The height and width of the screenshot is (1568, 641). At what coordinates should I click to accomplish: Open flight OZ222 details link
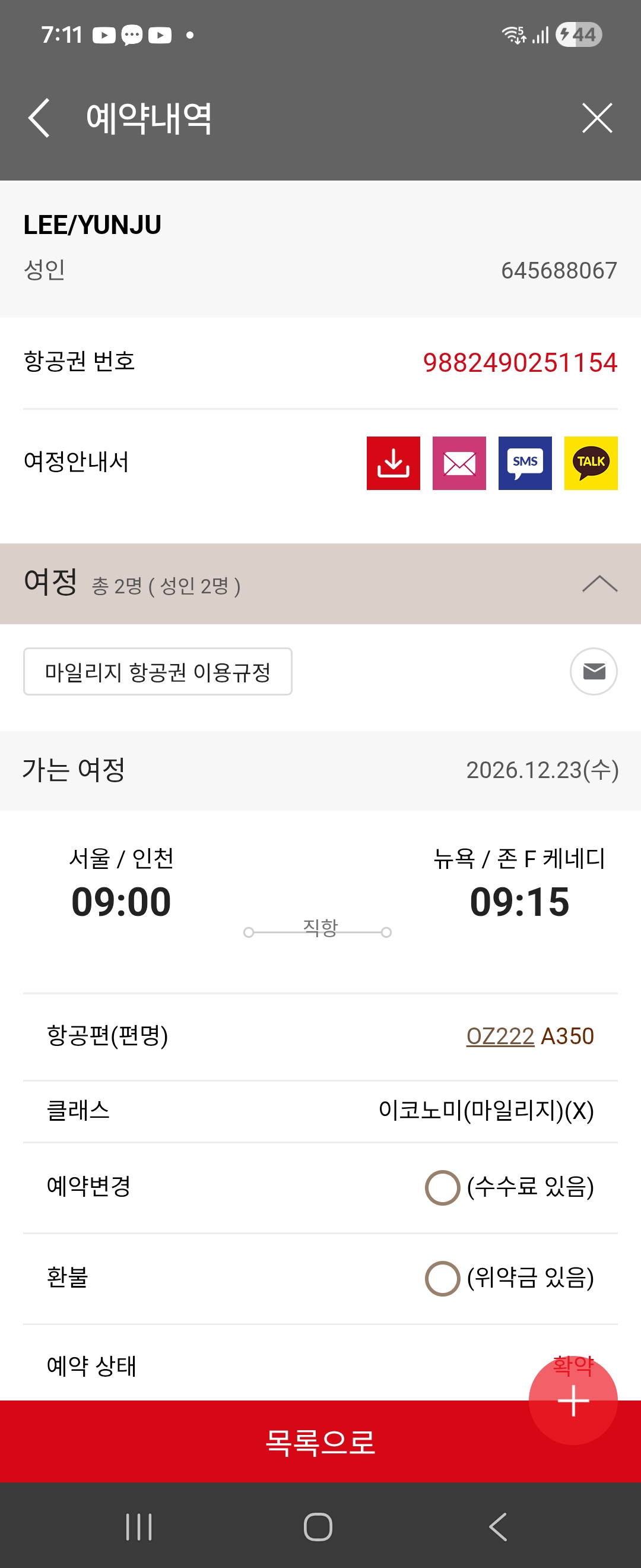500,1035
